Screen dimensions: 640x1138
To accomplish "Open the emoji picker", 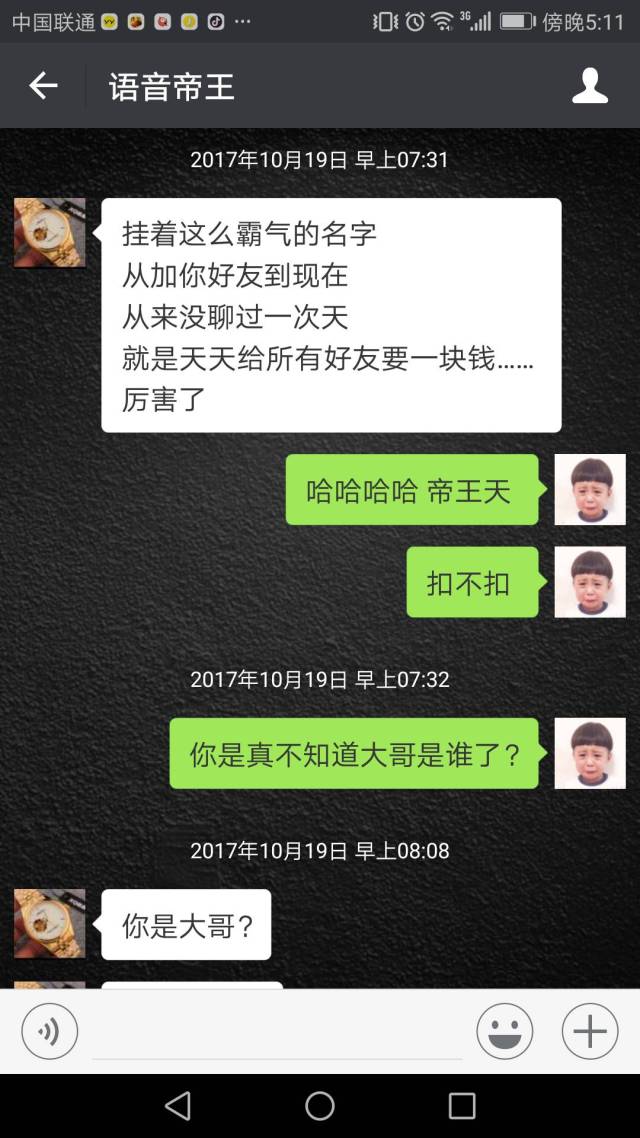I will click(x=505, y=1031).
